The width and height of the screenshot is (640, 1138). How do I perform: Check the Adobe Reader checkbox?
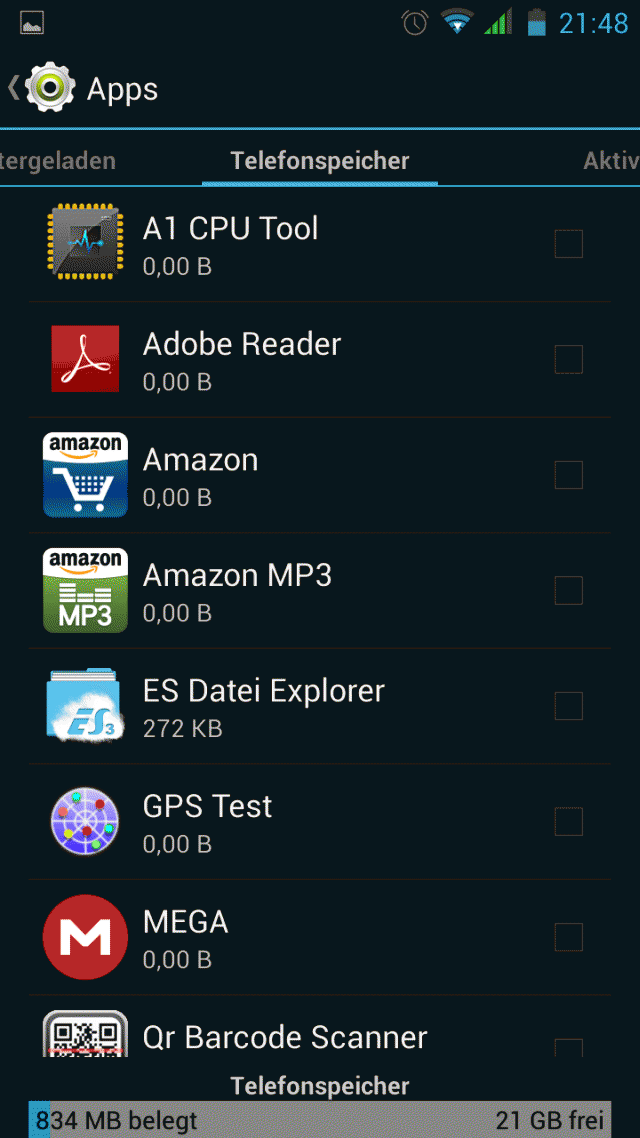click(568, 359)
